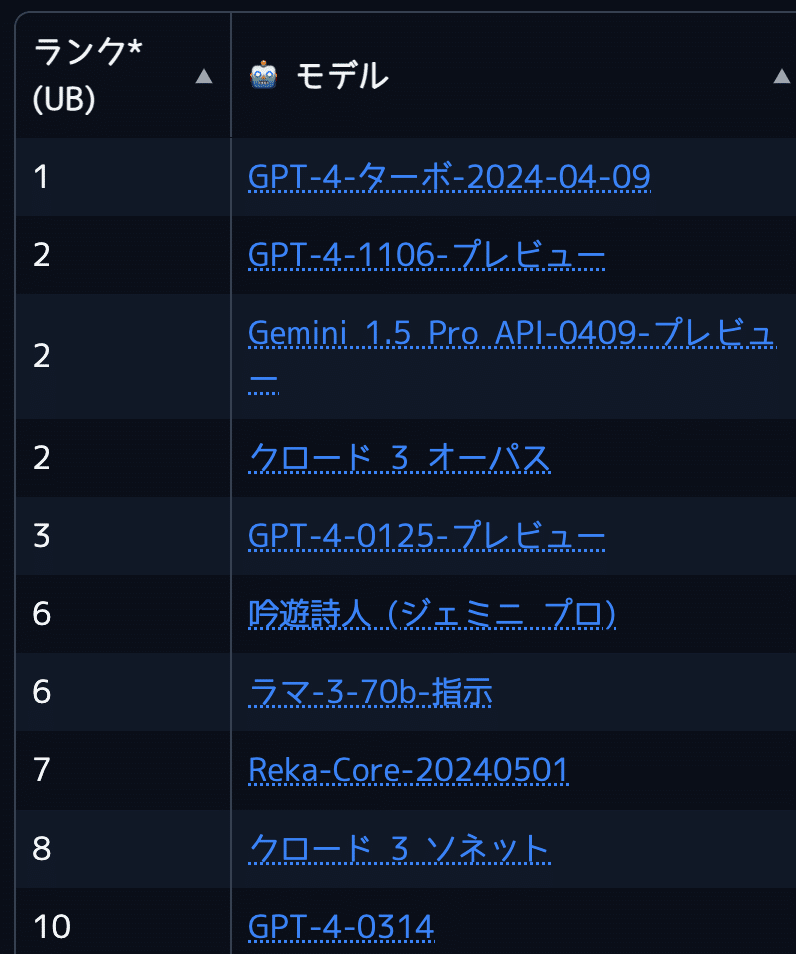796x954 pixels.
Task: Open the 吟遊詩人 (ジェミニ プロ) link
Action: (x=431, y=614)
